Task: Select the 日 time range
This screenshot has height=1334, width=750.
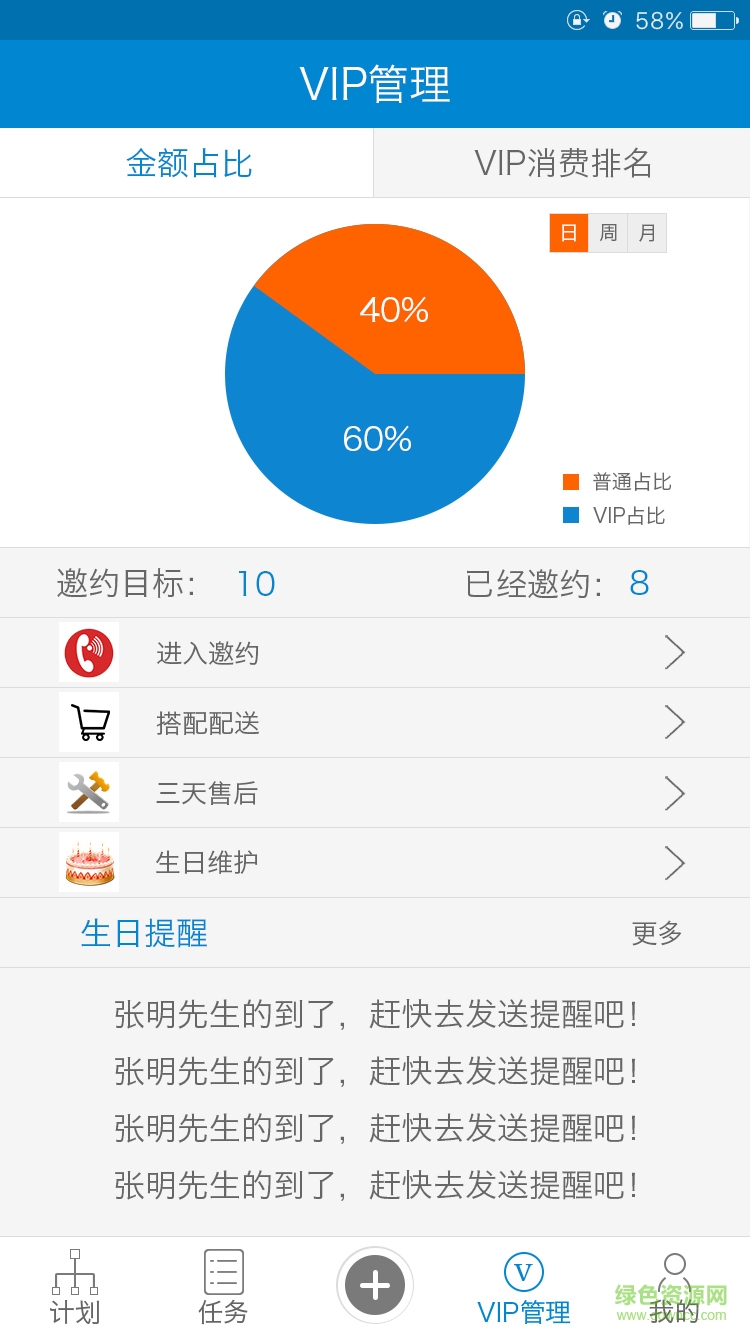Action: 568,233
